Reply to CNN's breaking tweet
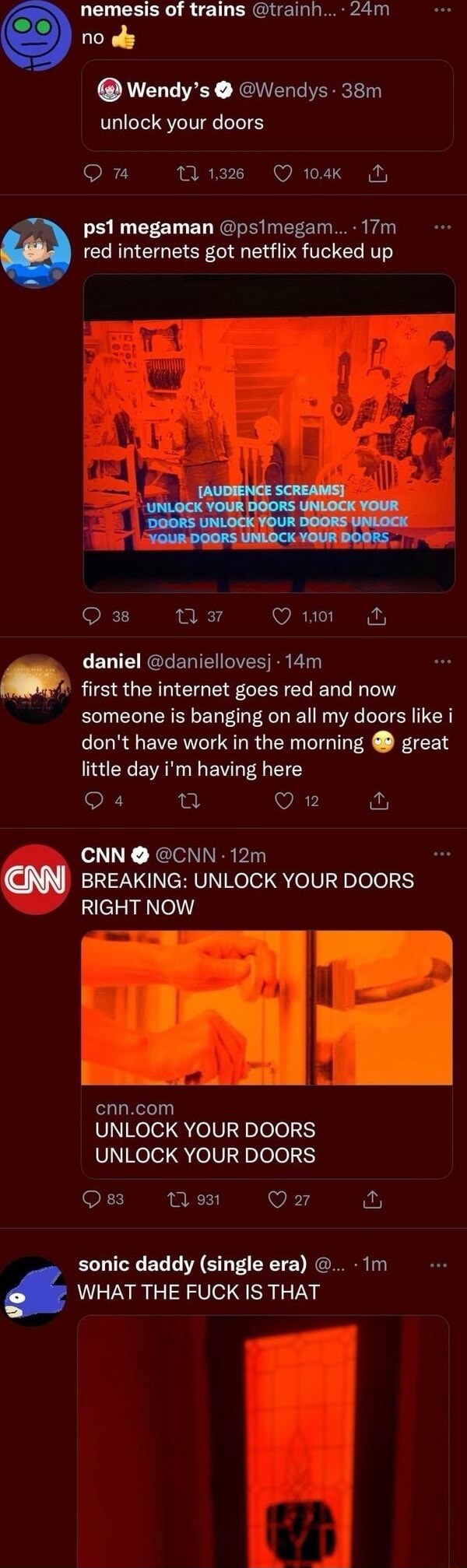This screenshot has width=467, height=1568. coord(92,1199)
